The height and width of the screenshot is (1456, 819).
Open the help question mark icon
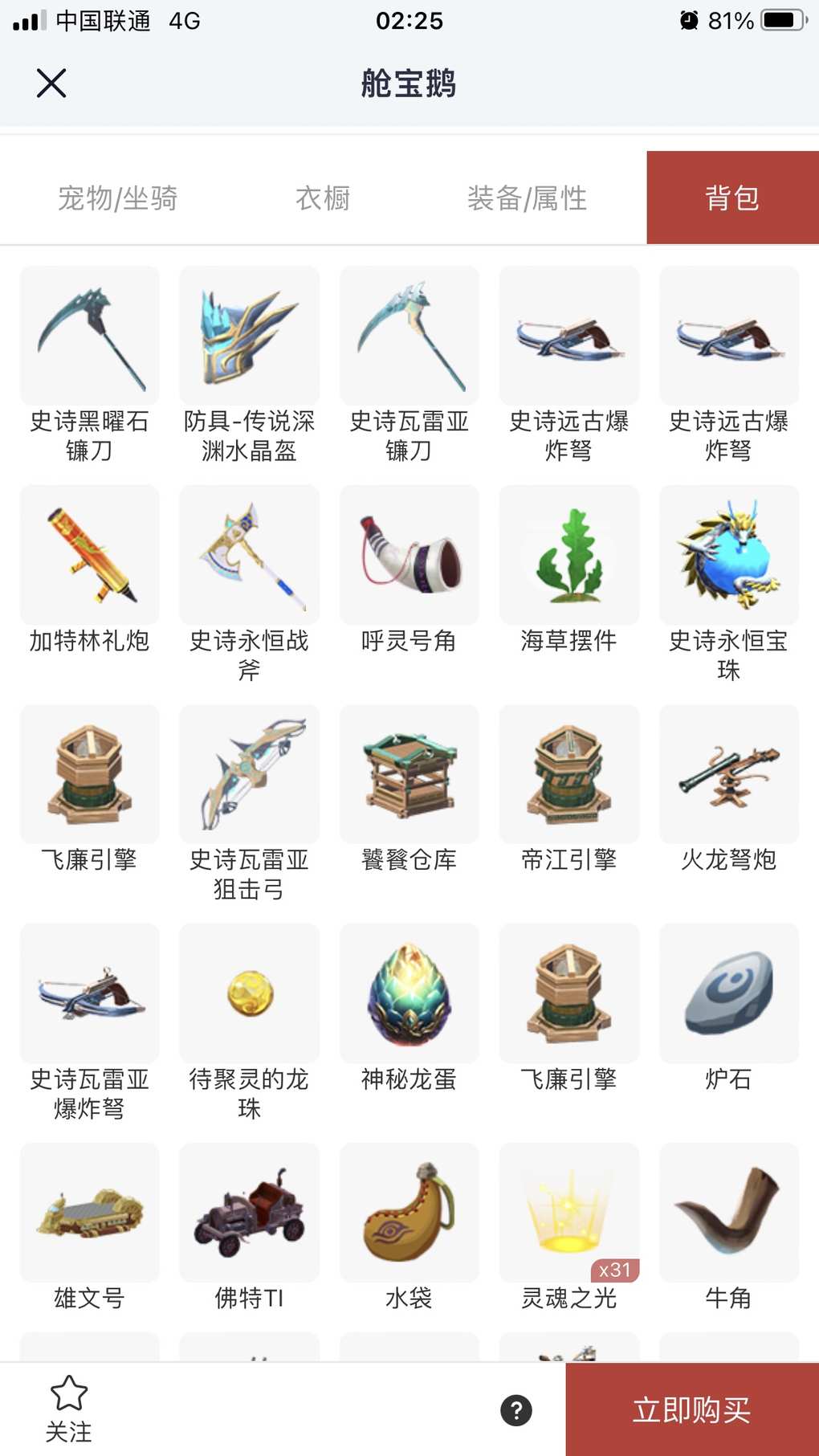point(516,1410)
